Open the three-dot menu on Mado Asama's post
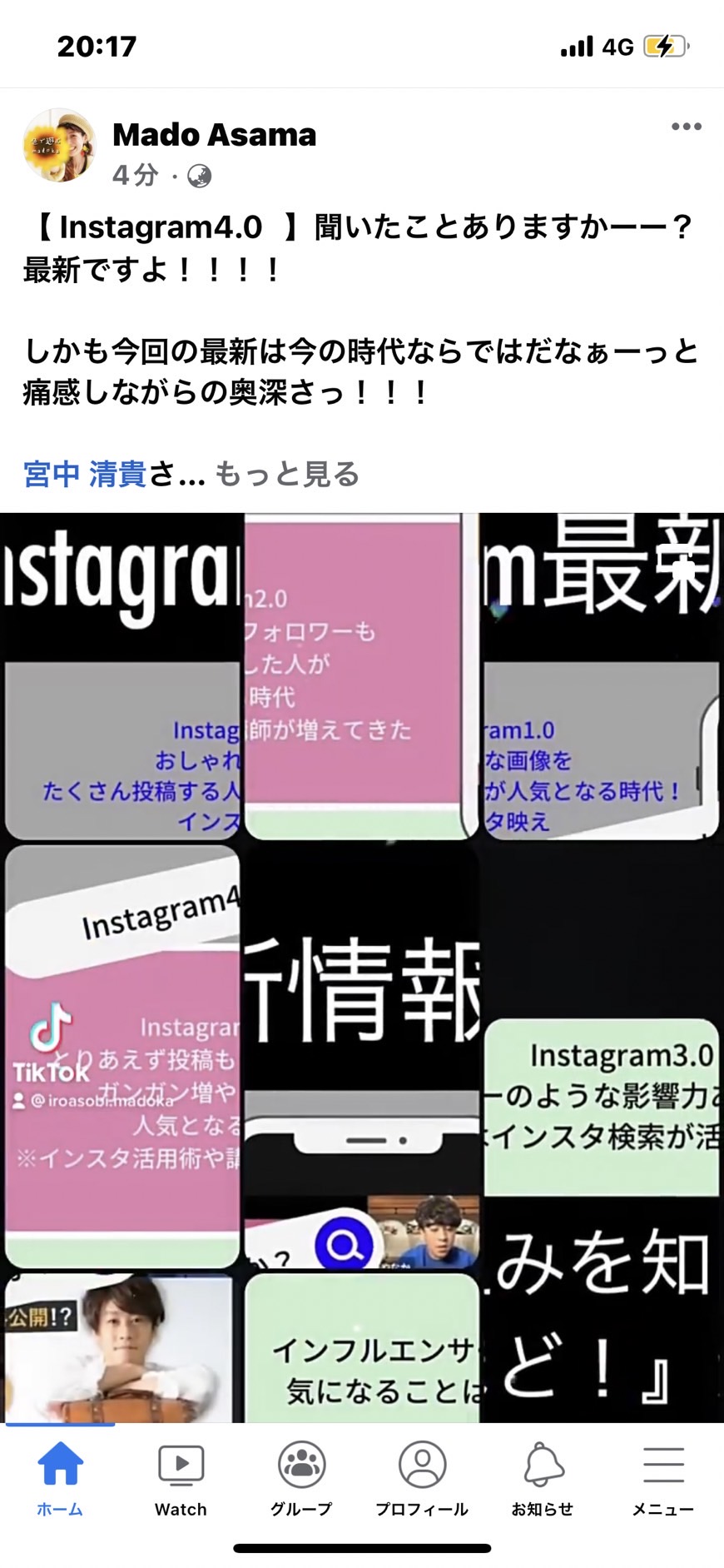724x1568 pixels. tap(686, 127)
